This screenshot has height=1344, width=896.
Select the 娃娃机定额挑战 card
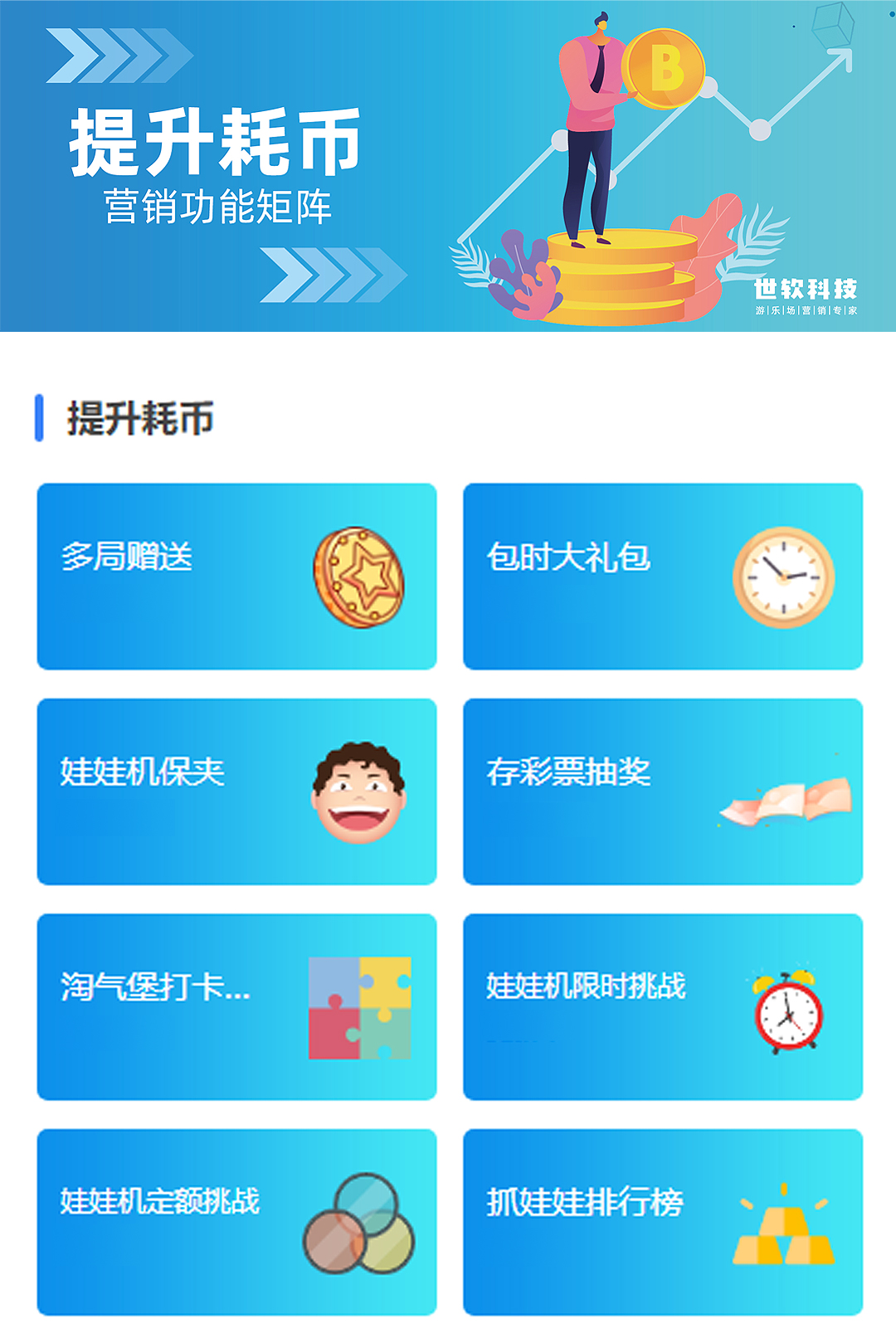[236, 1221]
